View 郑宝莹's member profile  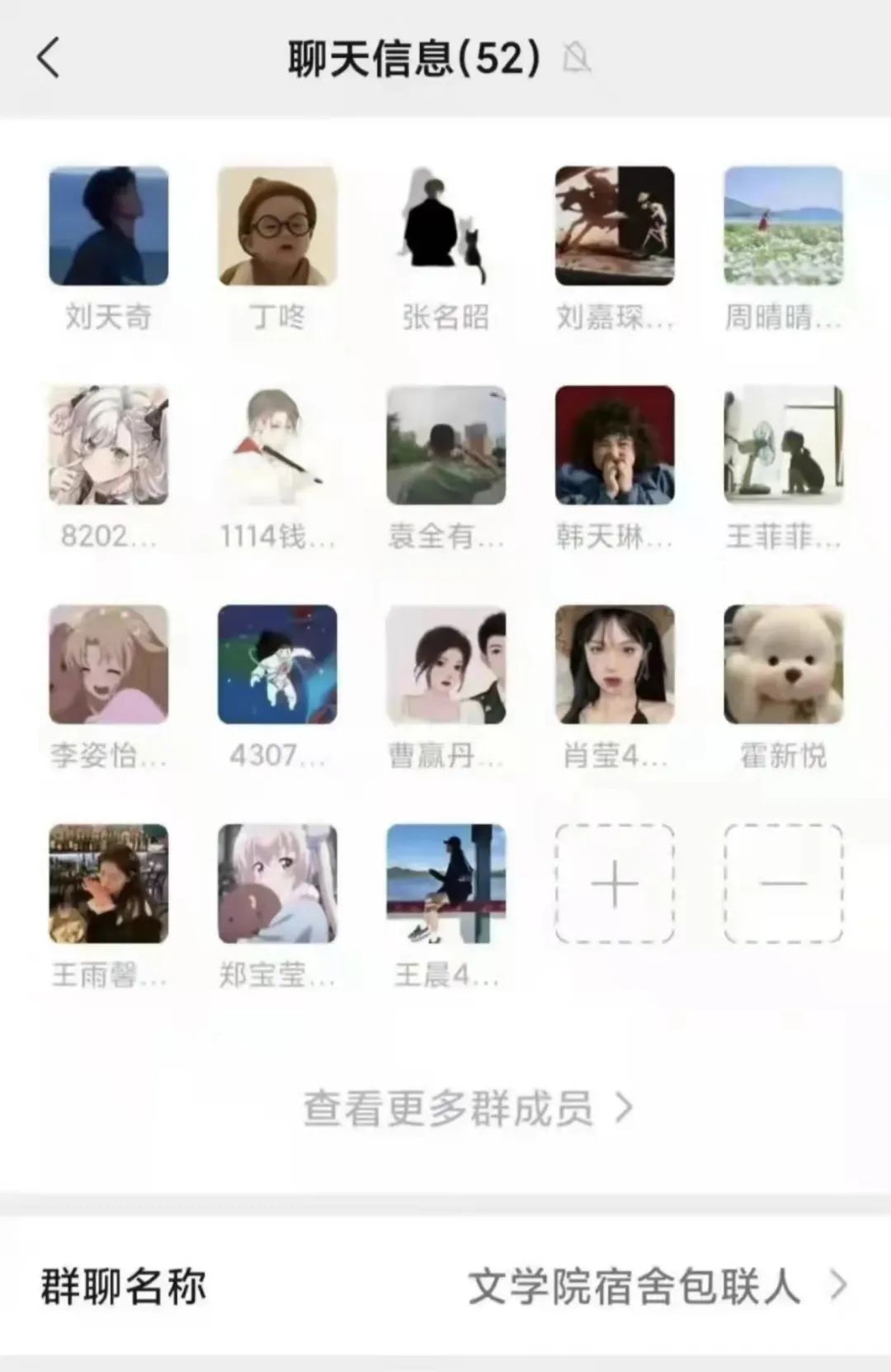point(277,884)
